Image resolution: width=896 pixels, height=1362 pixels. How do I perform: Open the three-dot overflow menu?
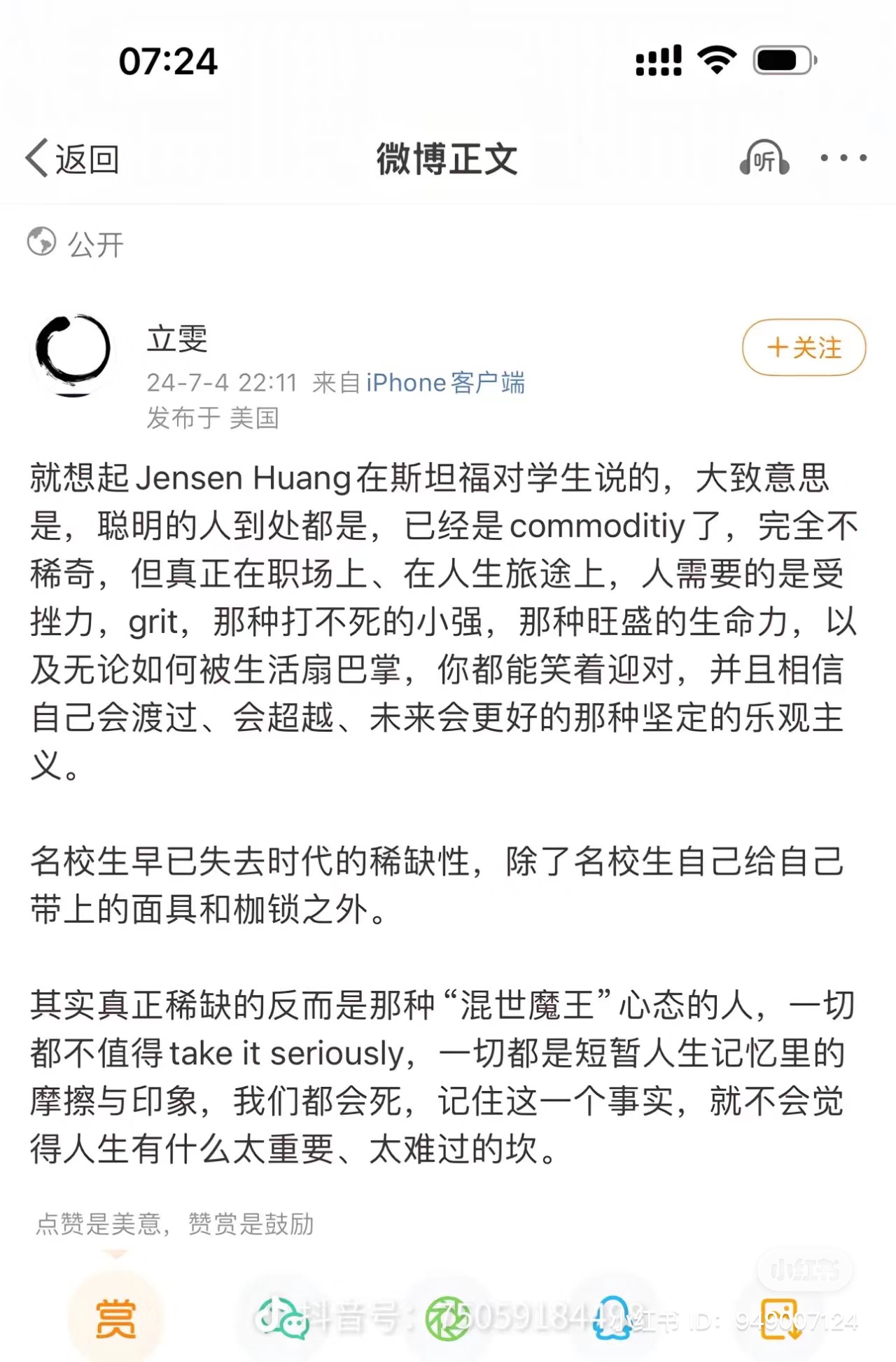coord(843,158)
